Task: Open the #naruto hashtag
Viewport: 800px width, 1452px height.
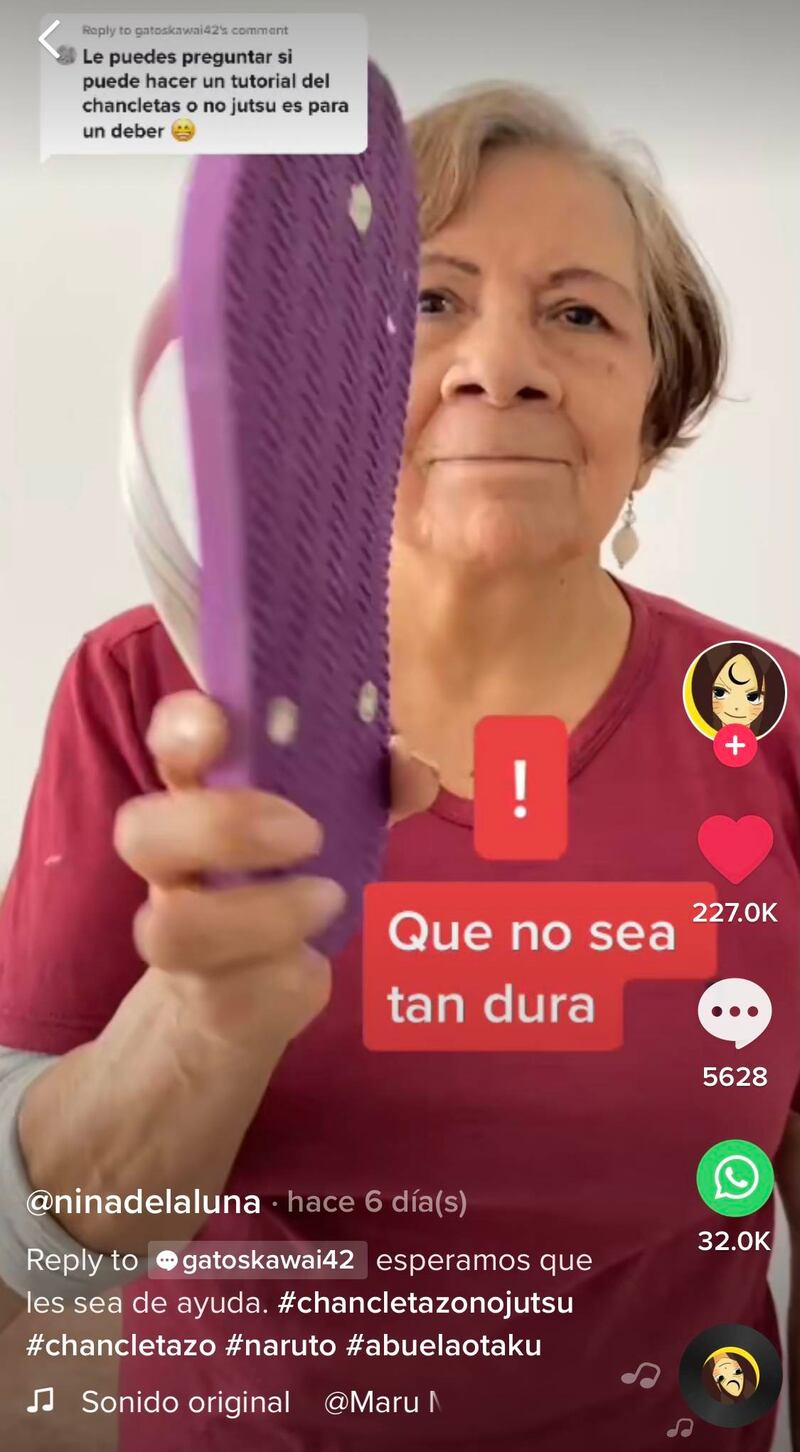Action: pyautogui.click(x=281, y=1345)
